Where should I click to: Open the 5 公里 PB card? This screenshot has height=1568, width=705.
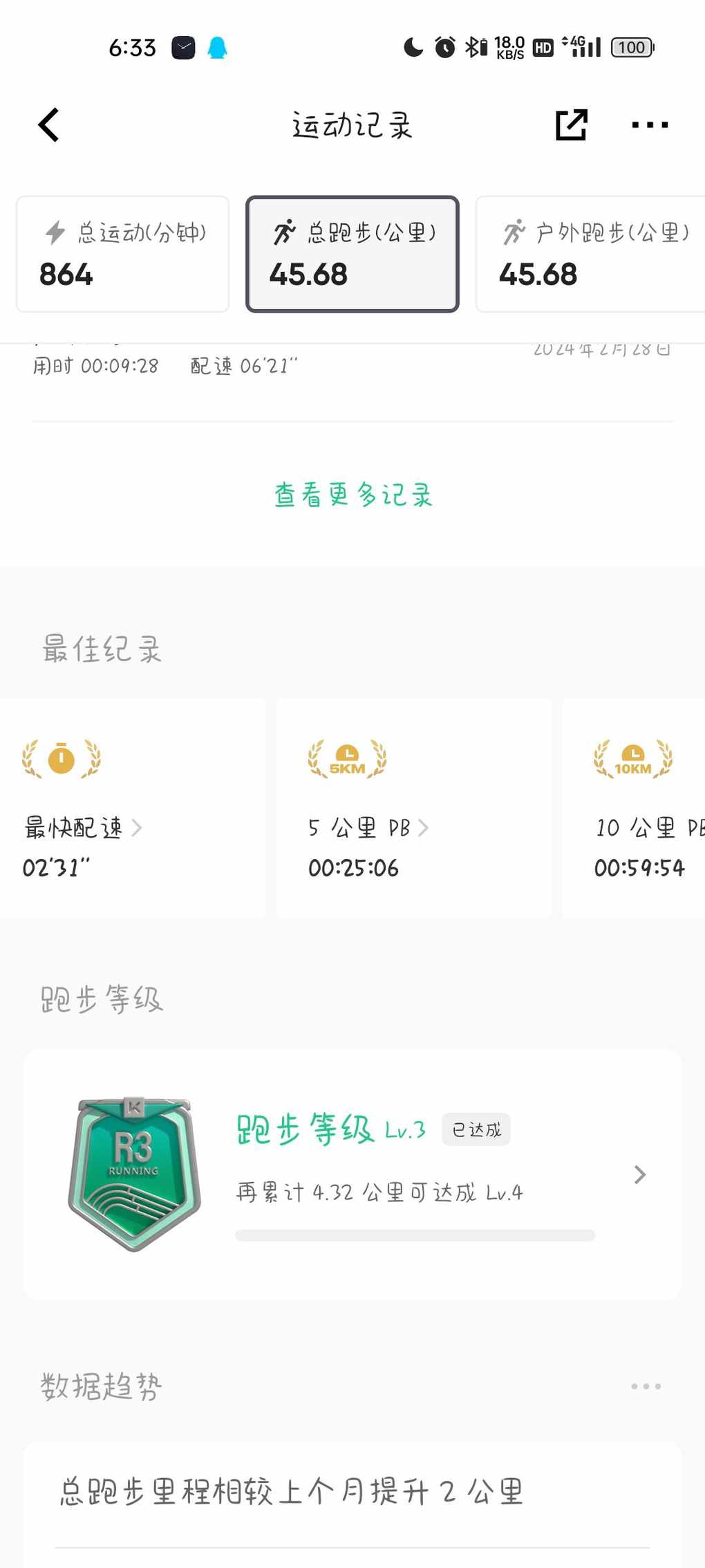(x=413, y=808)
